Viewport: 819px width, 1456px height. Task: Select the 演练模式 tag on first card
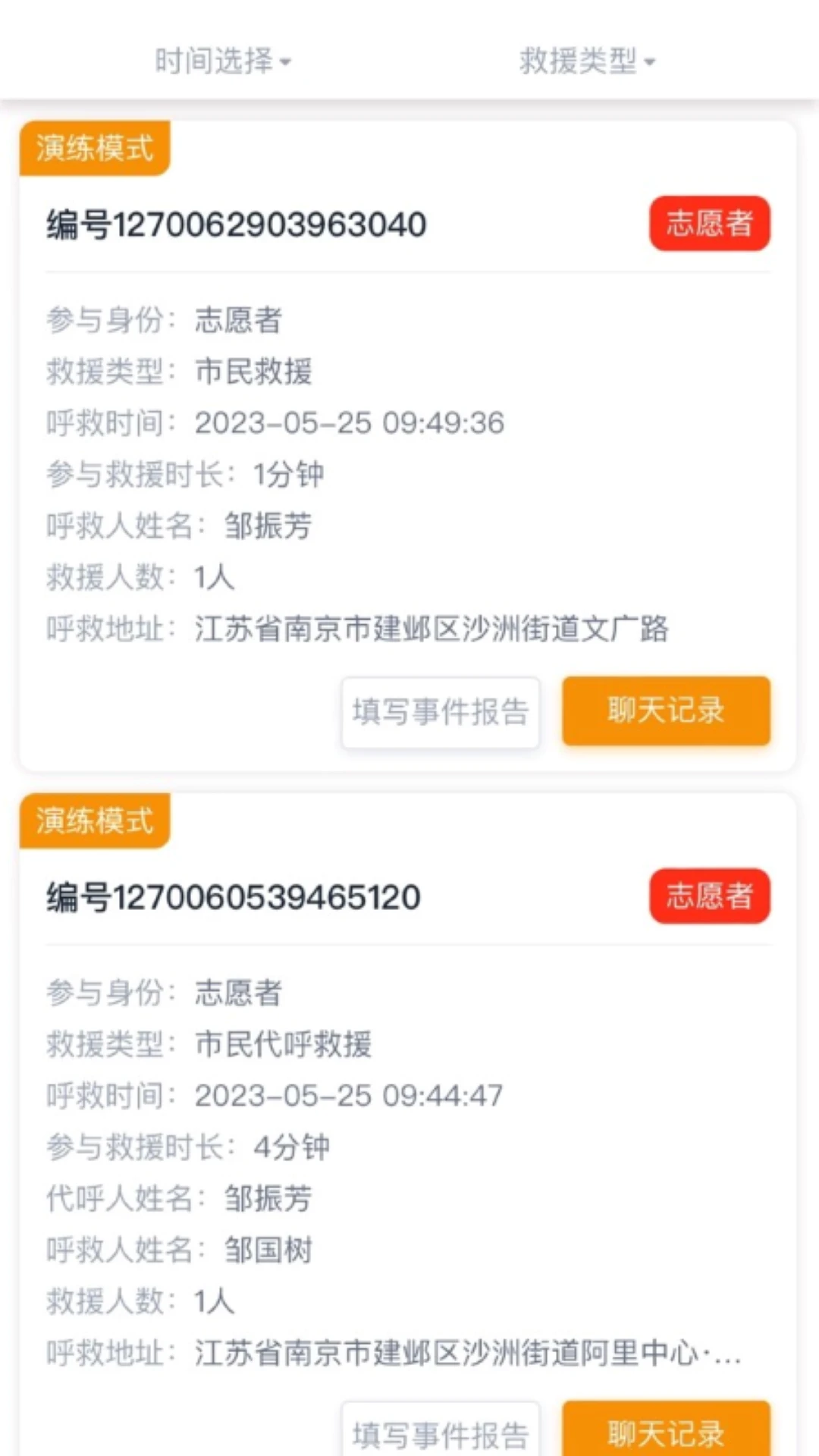coord(94,149)
